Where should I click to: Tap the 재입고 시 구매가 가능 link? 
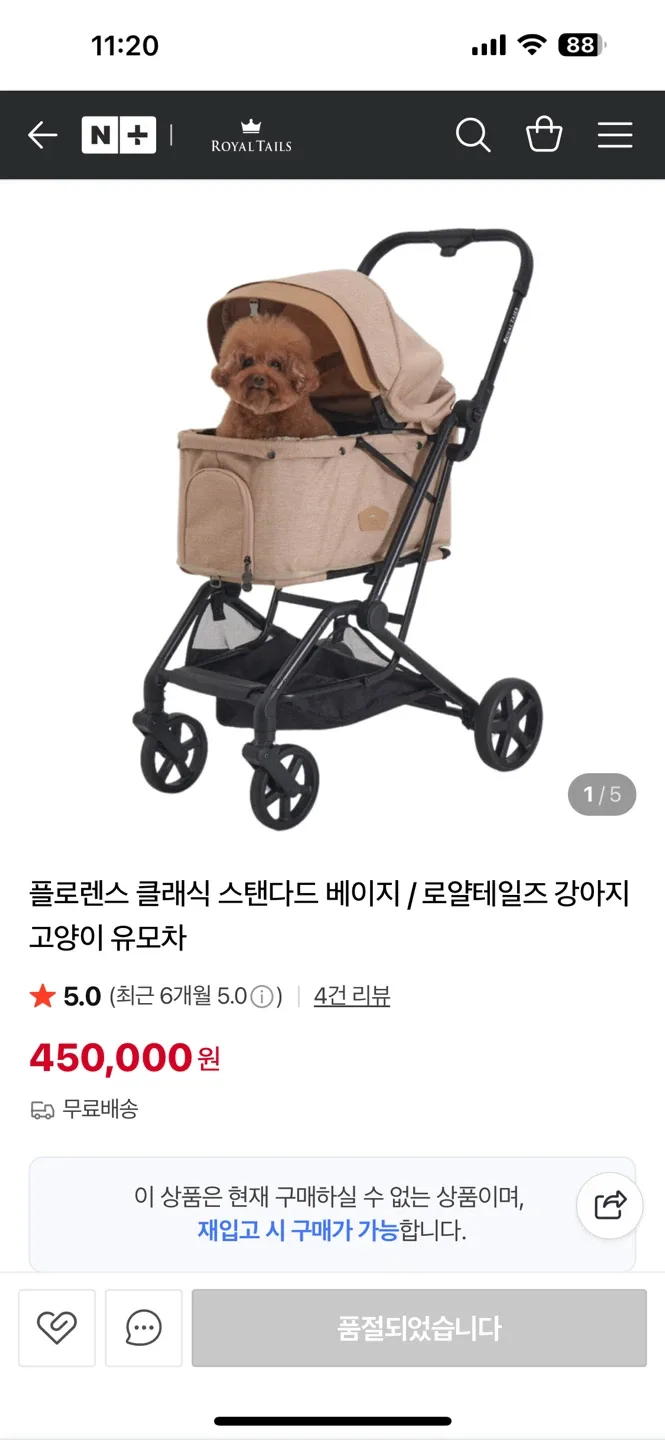click(x=297, y=1230)
